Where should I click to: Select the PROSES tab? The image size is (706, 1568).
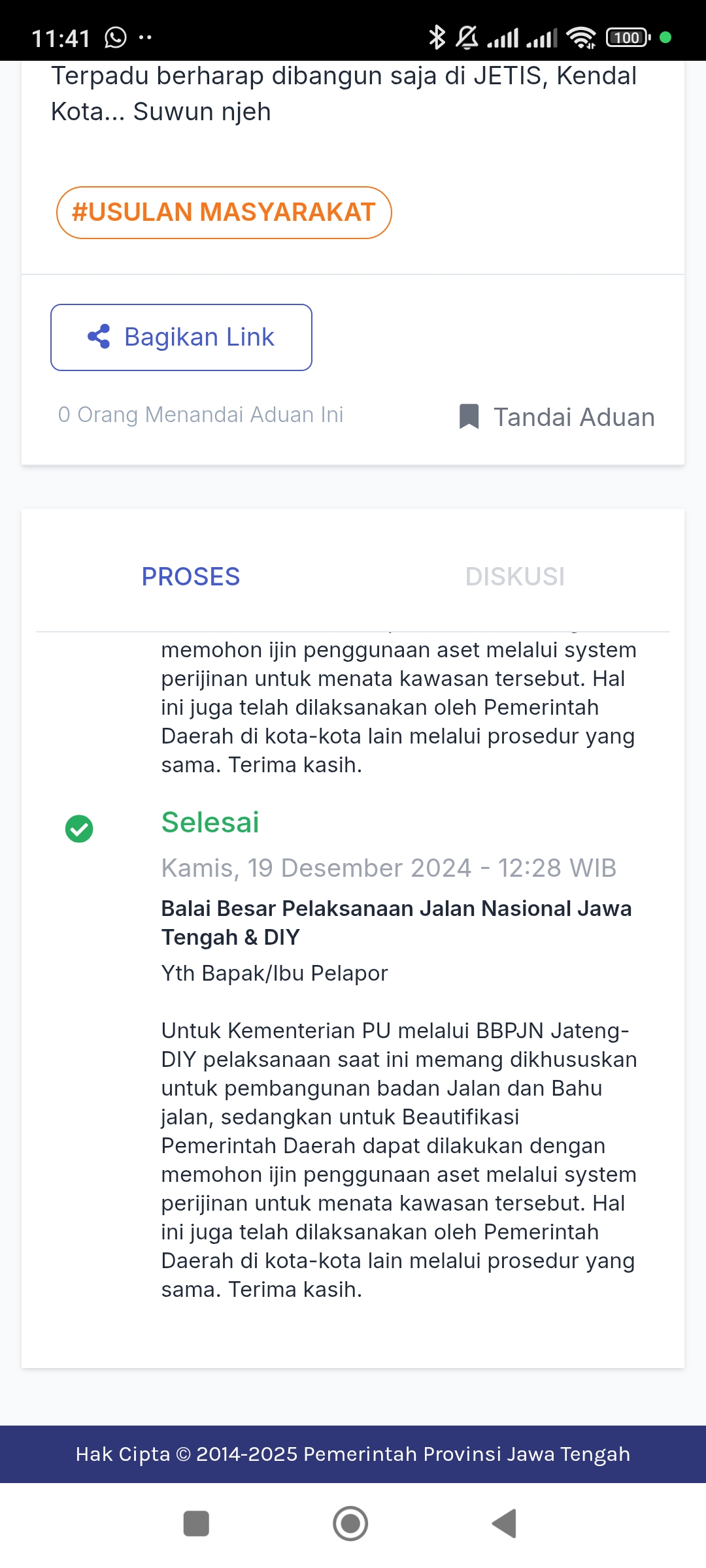(x=191, y=576)
